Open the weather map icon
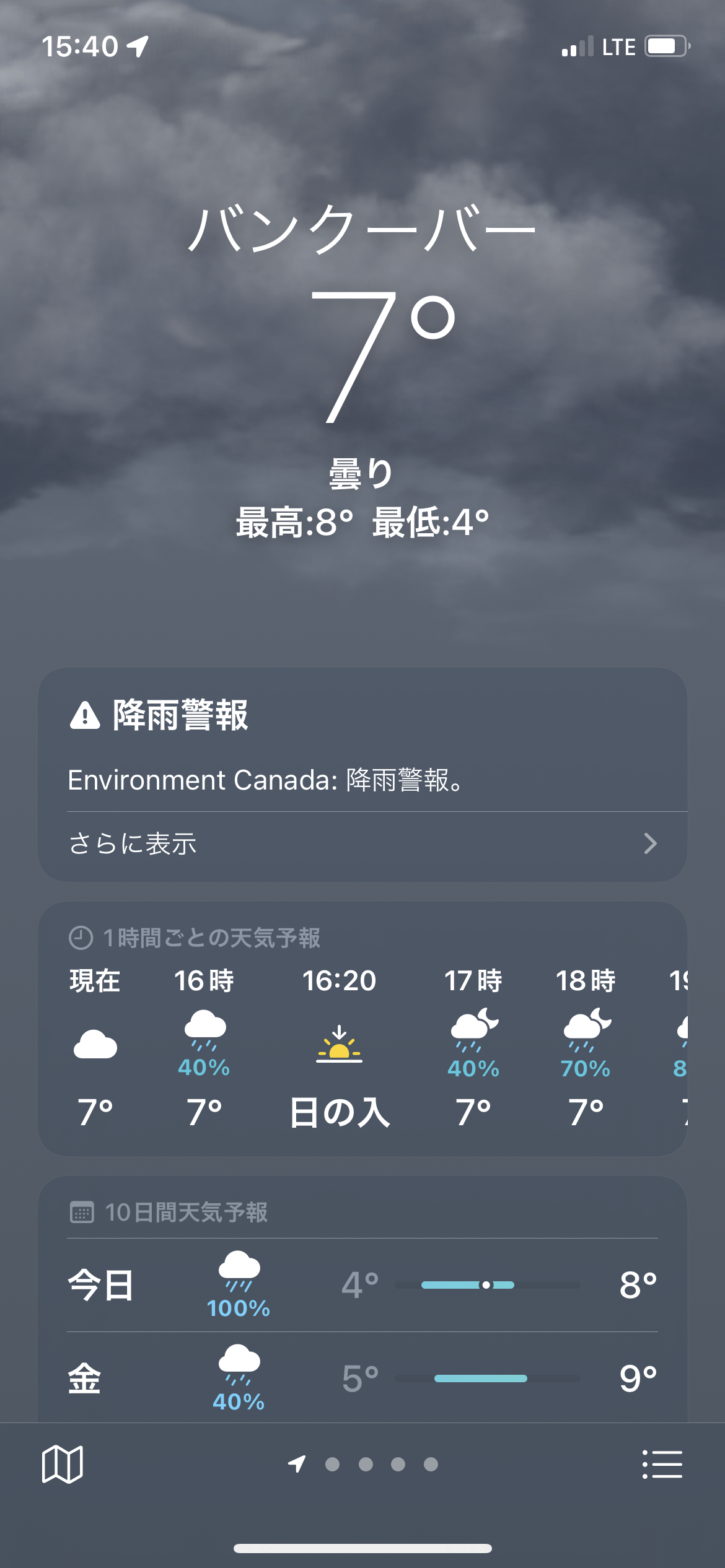The height and width of the screenshot is (1568, 725). coord(62,1465)
